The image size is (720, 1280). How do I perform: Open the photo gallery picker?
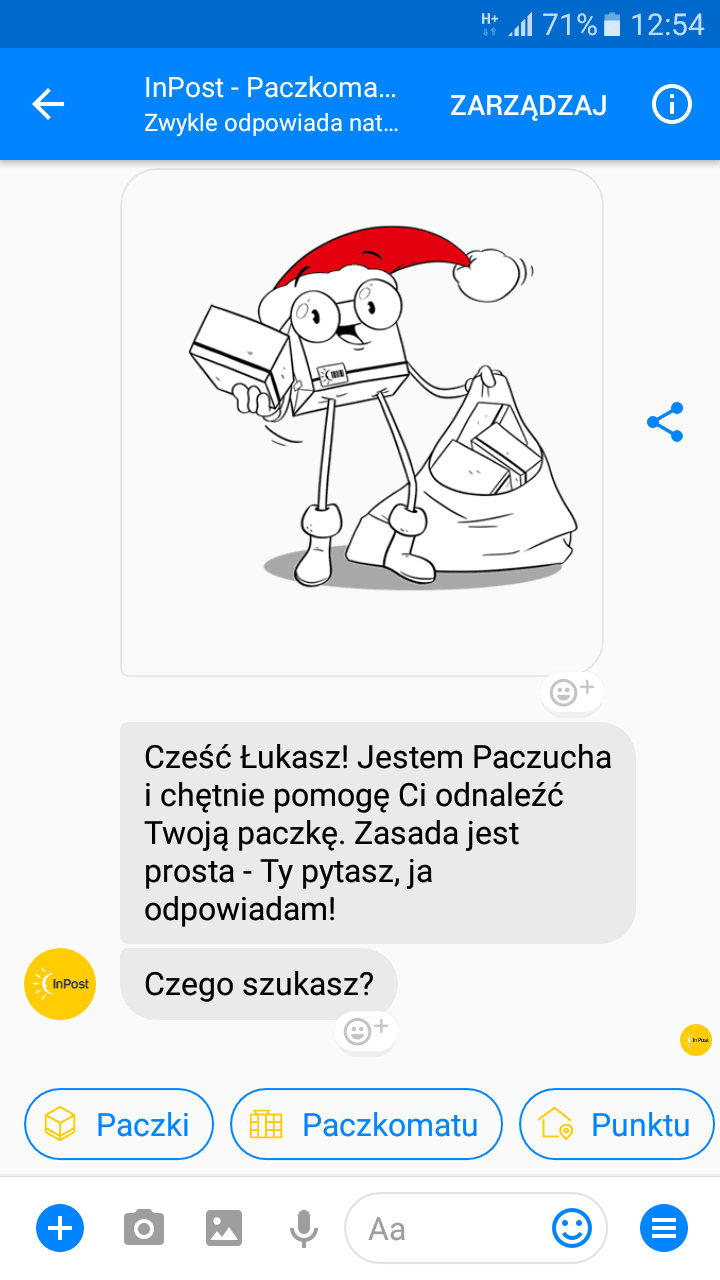pyautogui.click(x=224, y=1227)
